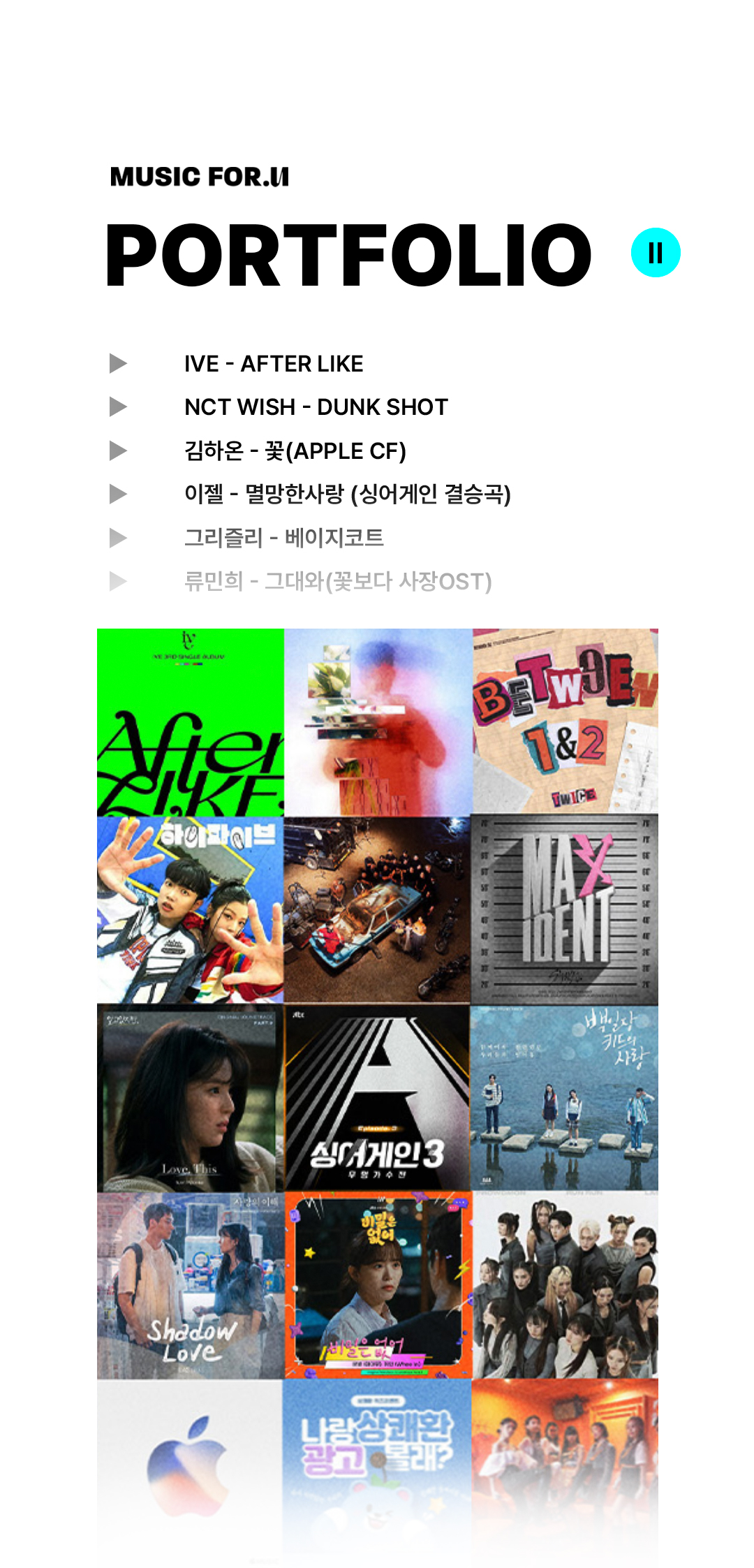Play 이젤 - 멸망한사랑 track
754x1568 pixels.
[119, 494]
